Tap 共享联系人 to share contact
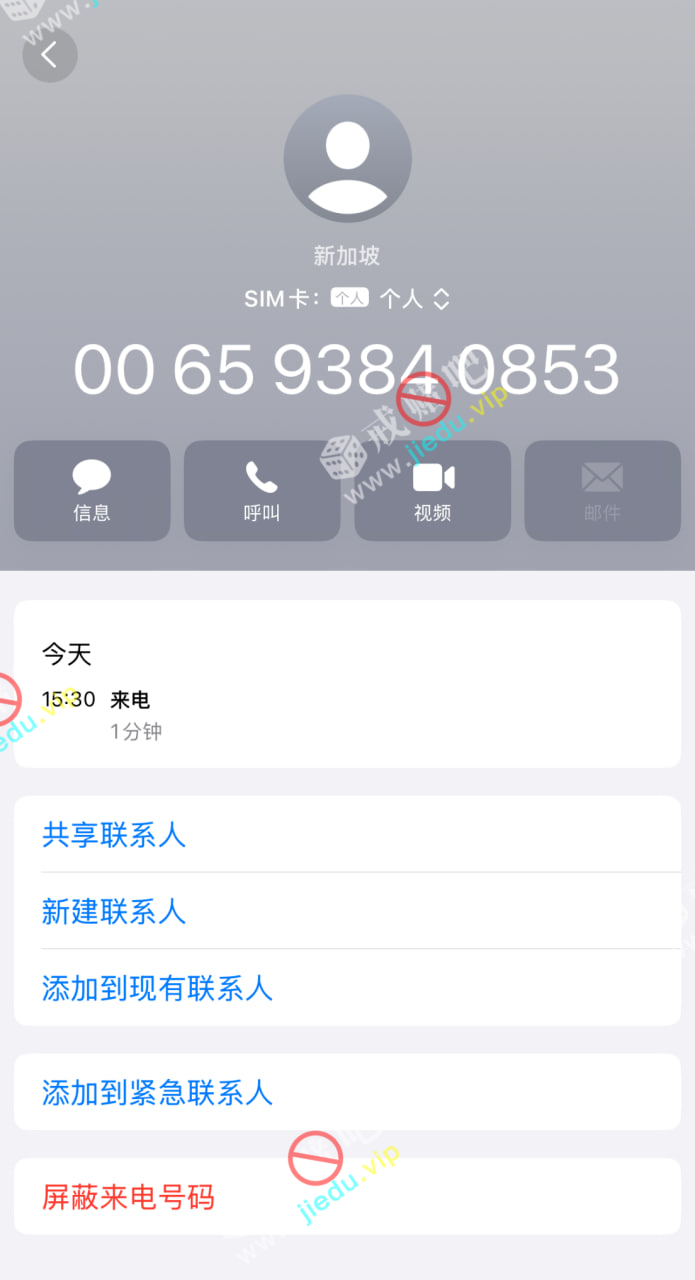695x1280 pixels. coord(114,835)
